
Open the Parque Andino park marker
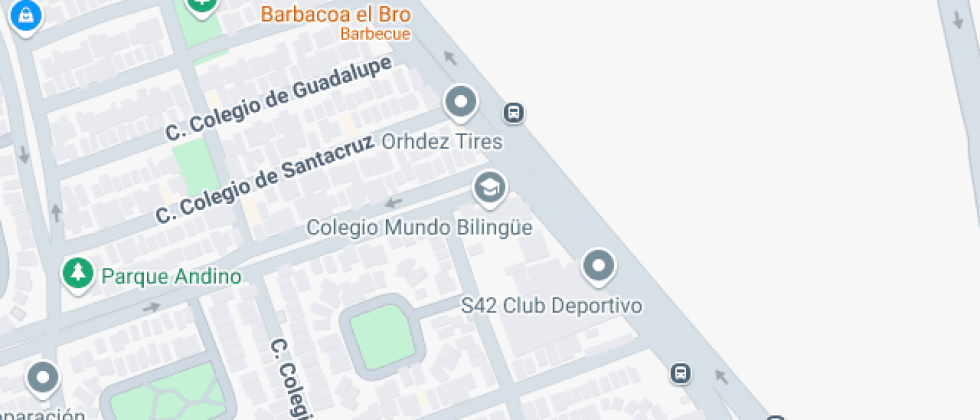[x=77, y=273]
